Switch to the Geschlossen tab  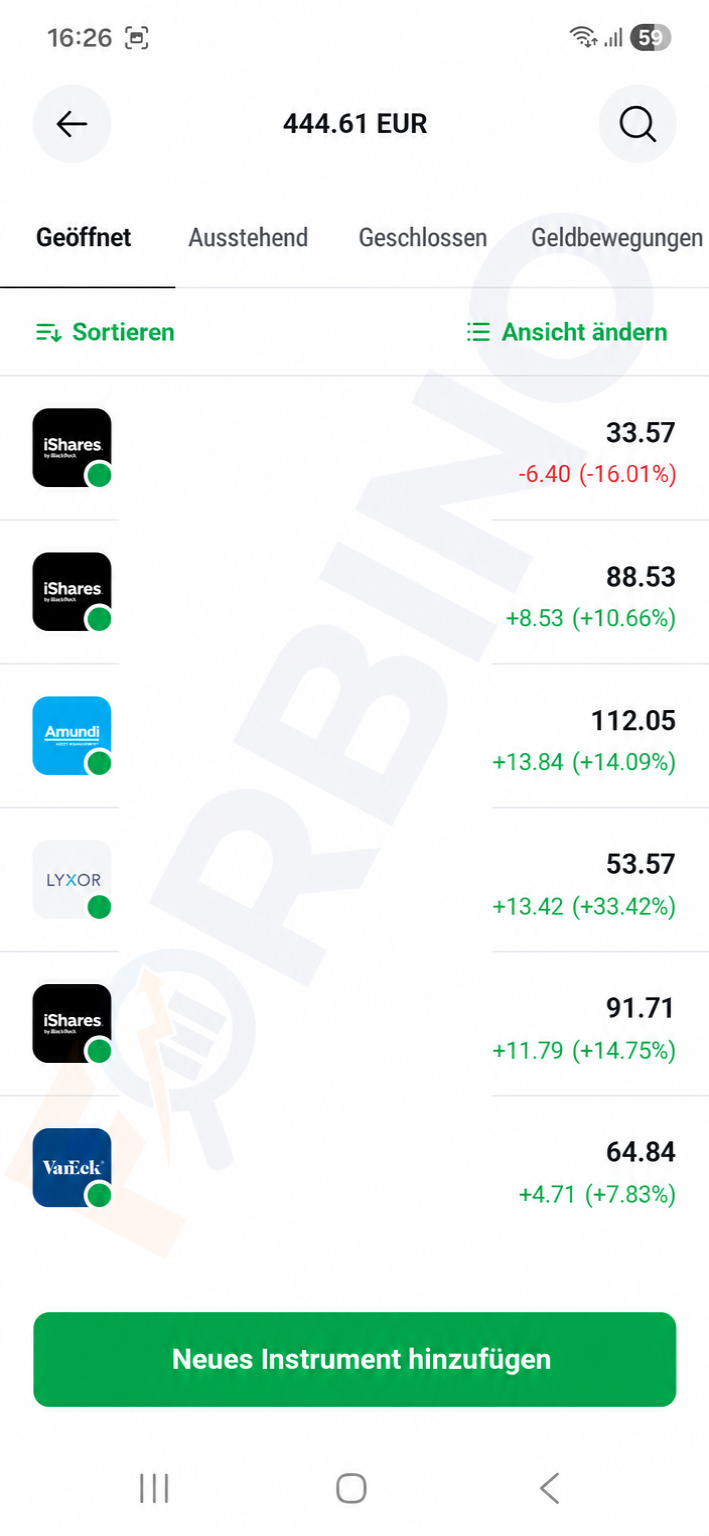(x=423, y=238)
